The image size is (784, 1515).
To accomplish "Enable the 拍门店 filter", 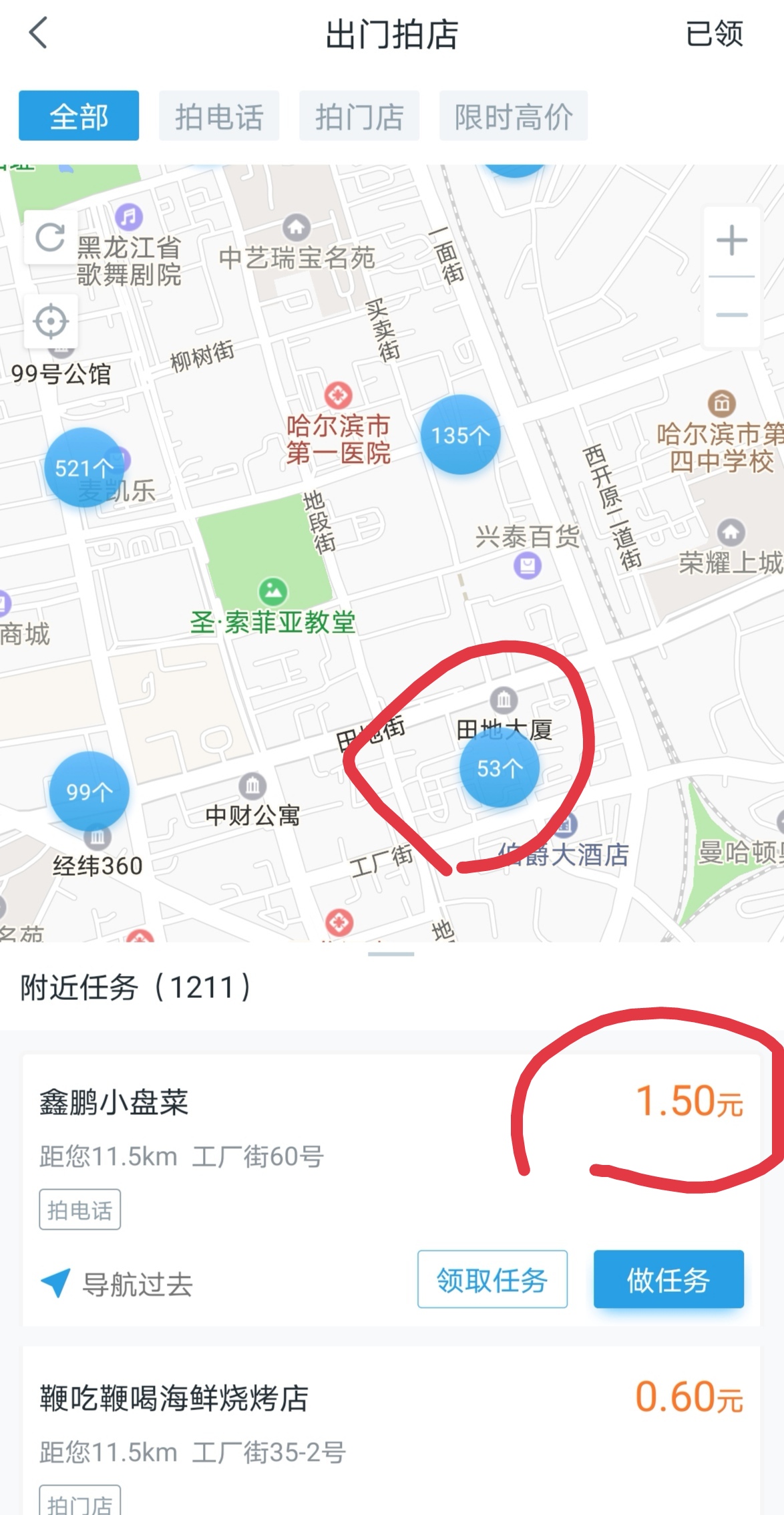I will pos(359,115).
